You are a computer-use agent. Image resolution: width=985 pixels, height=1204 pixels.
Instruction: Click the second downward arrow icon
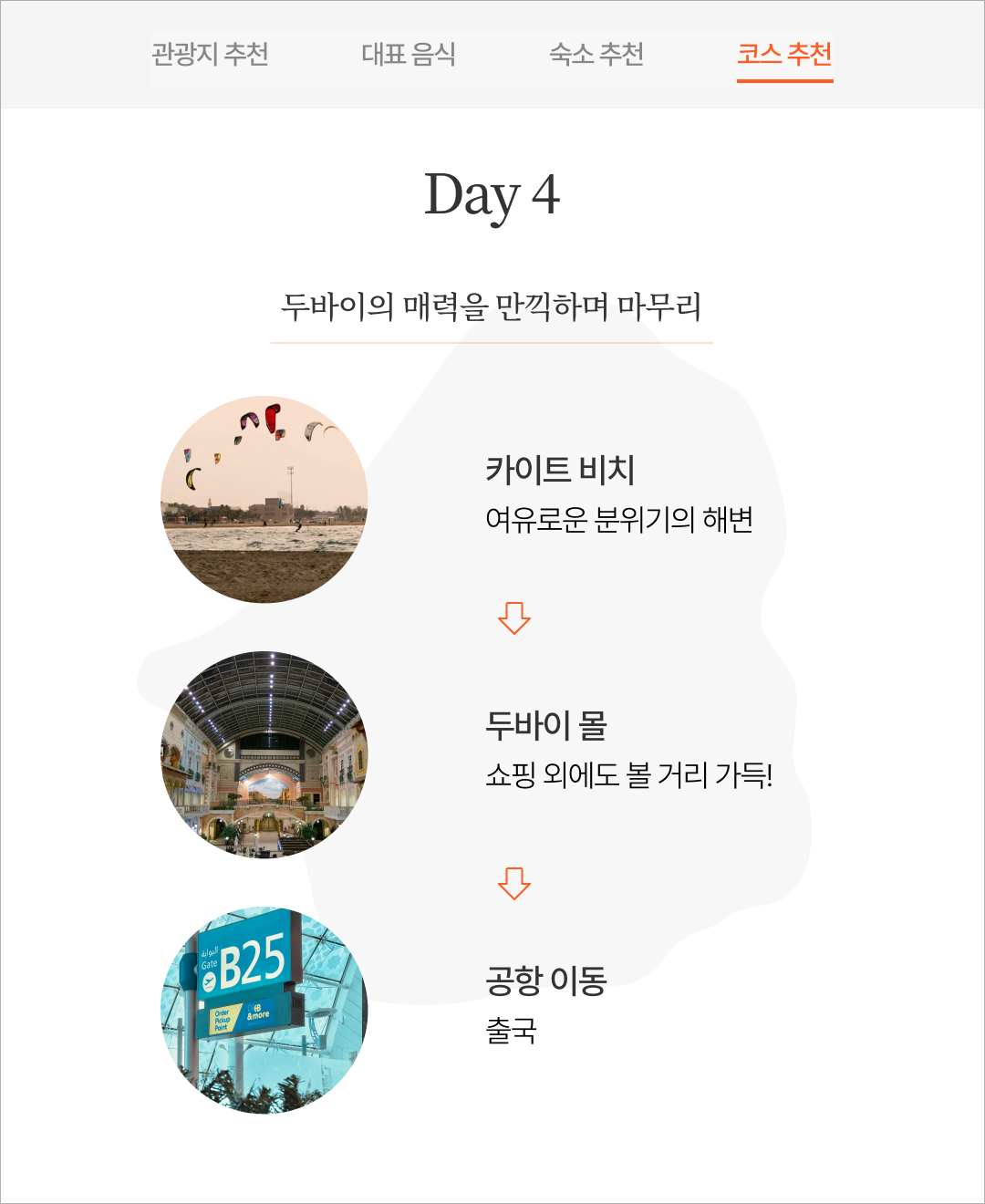point(514,881)
